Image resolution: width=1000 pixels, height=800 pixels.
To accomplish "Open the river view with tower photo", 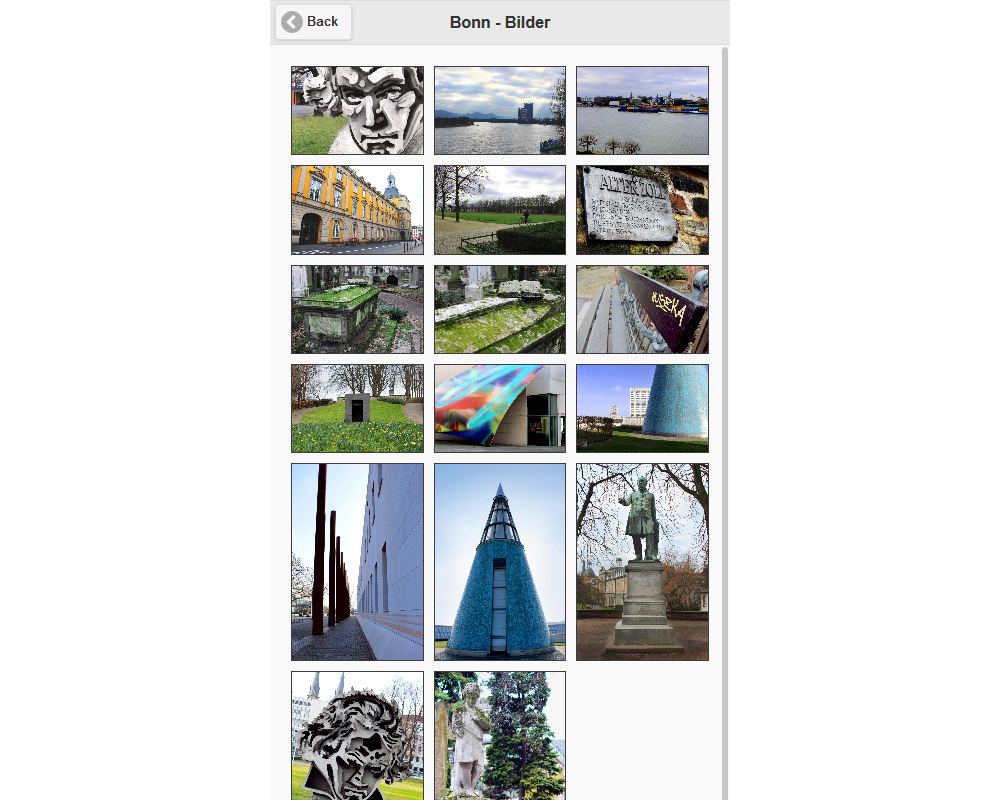I will 499,110.
